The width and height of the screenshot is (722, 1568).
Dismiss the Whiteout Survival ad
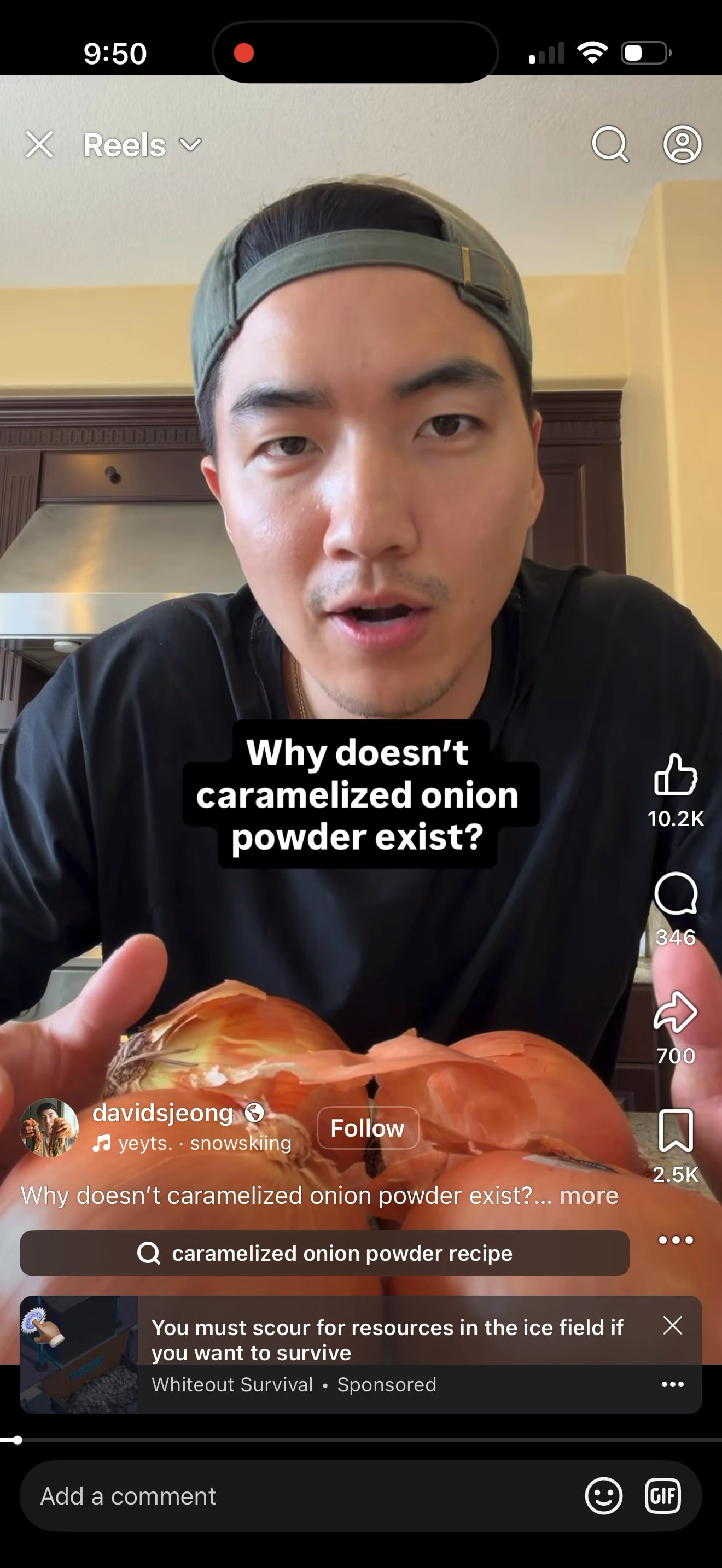[x=673, y=1325]
